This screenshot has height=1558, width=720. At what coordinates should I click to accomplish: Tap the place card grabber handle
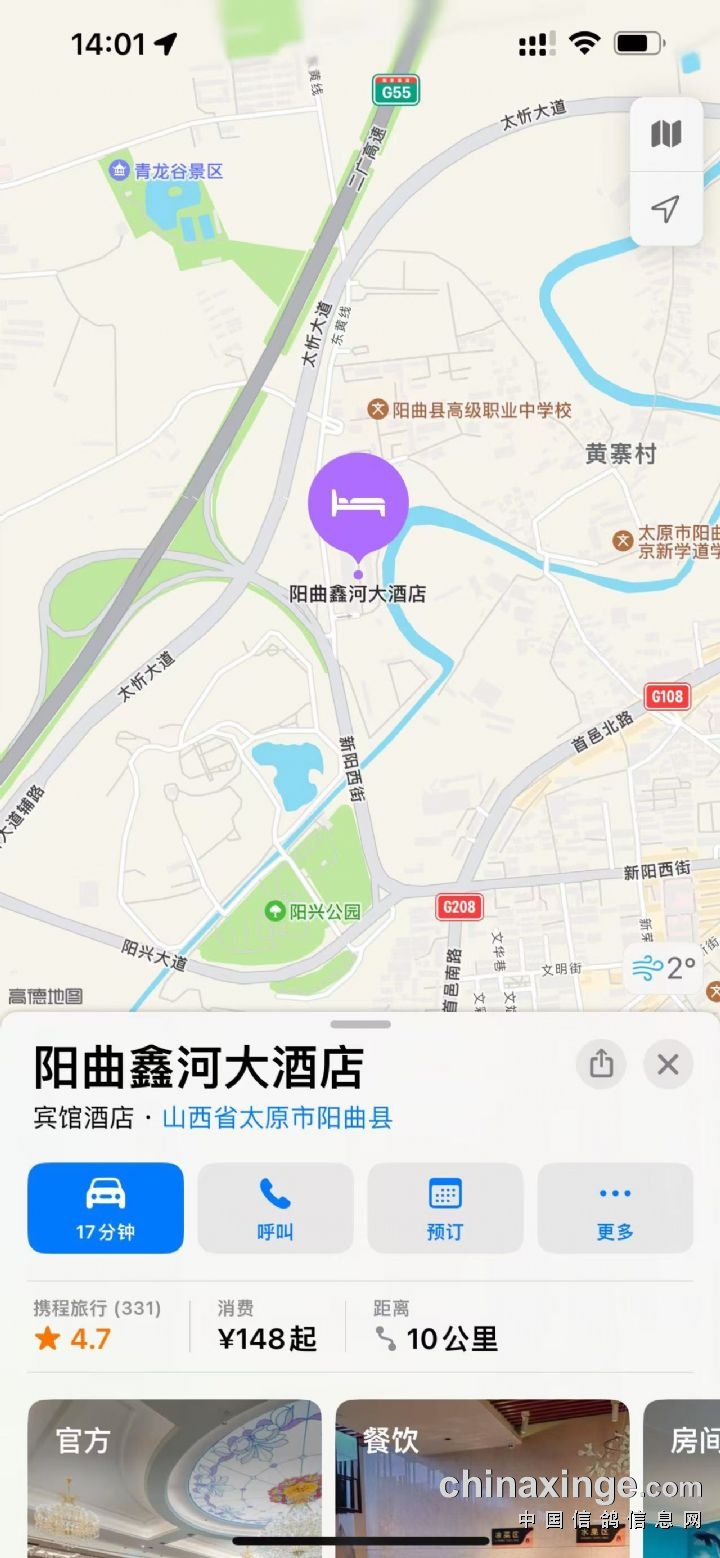tap(360, 1024)
